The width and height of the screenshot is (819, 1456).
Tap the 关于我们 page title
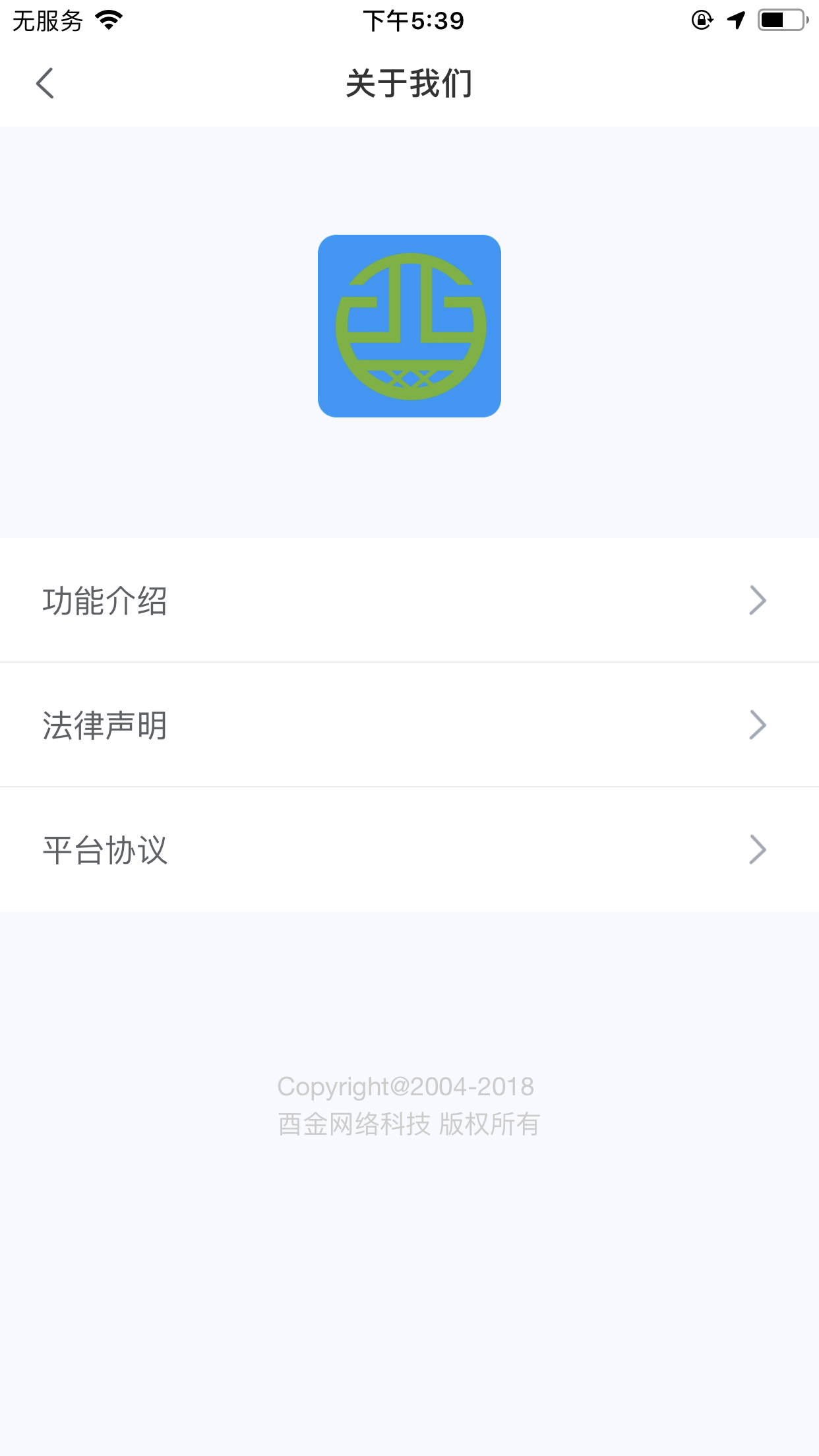[409, 83]
